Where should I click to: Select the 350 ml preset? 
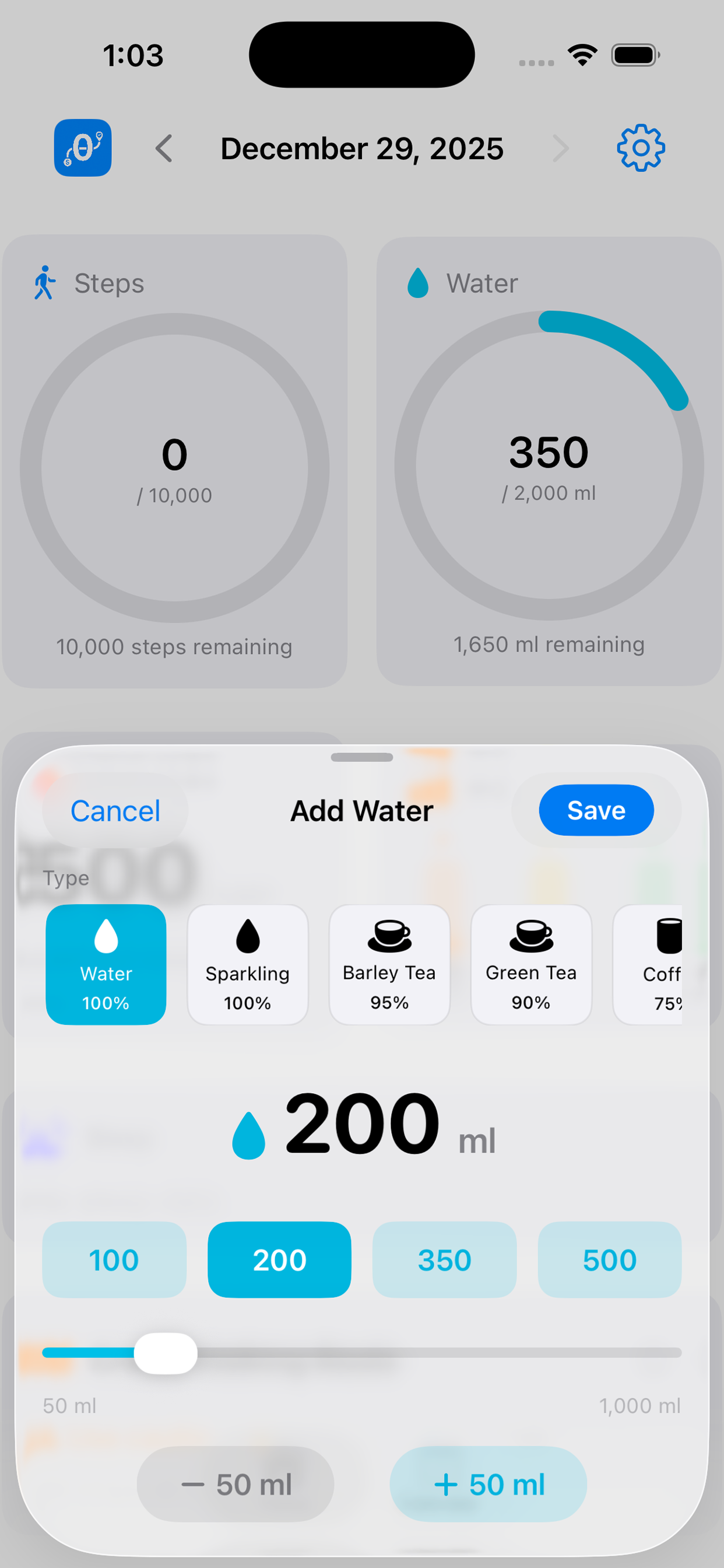(x=444, y=1260)
